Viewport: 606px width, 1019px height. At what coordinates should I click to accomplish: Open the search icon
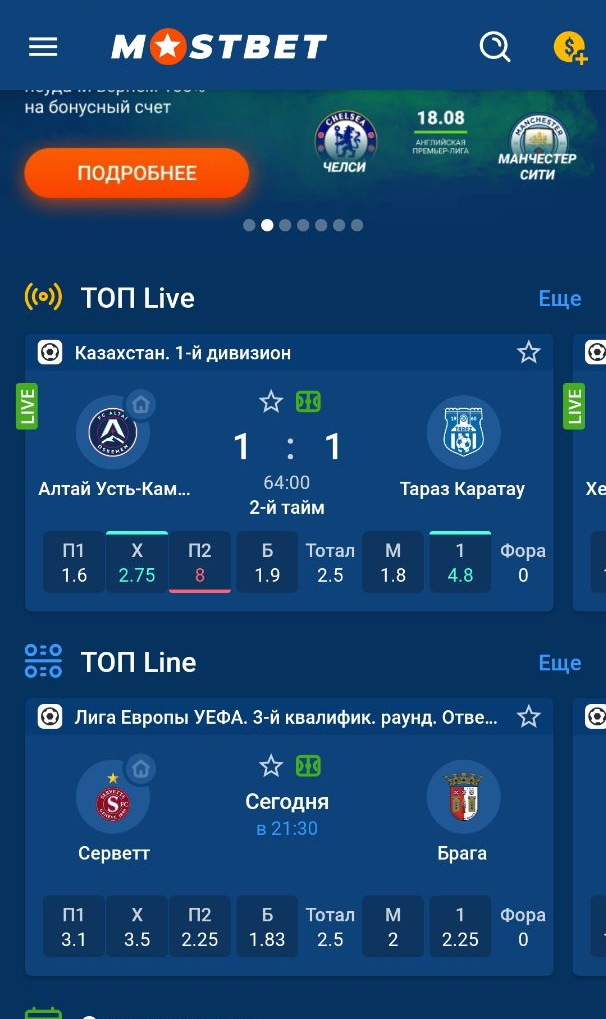tap(495, 46)
